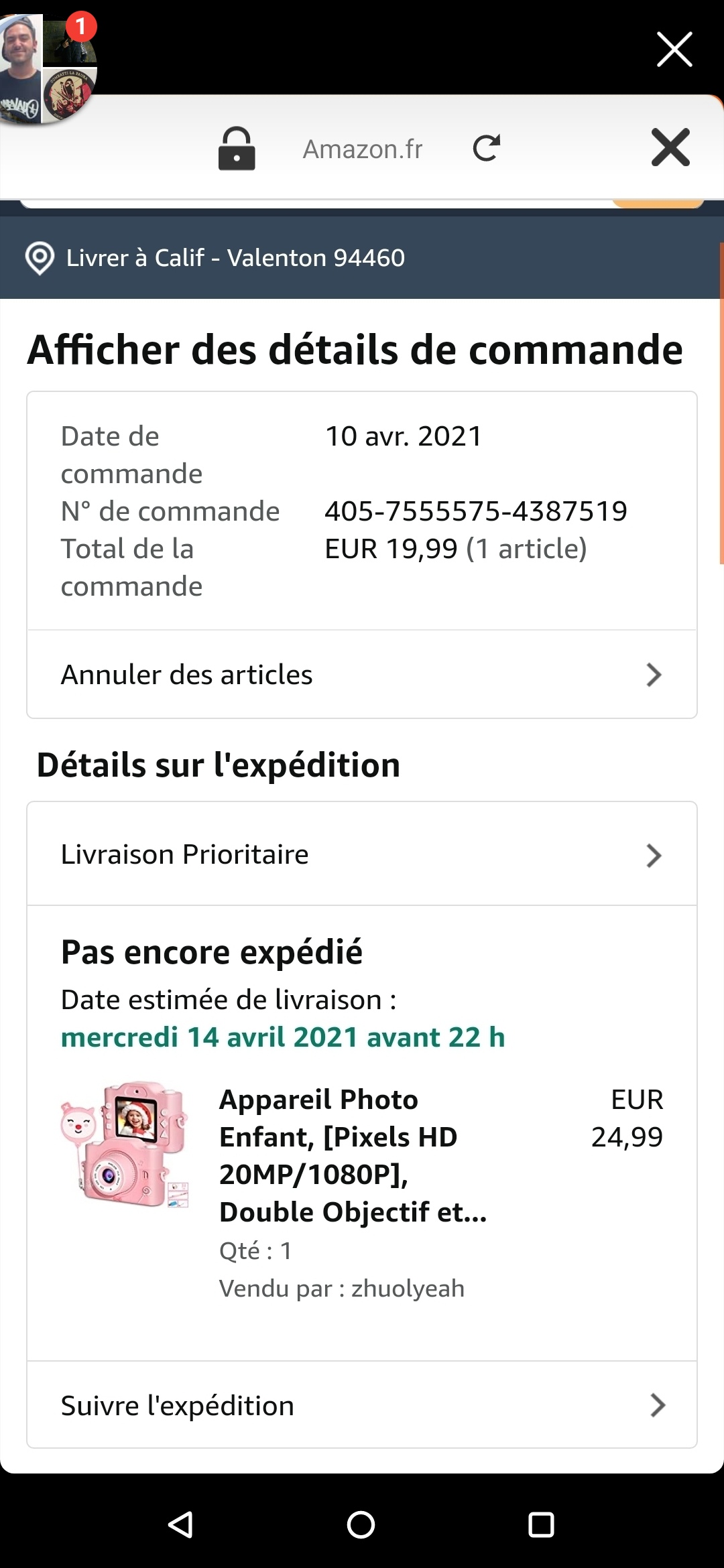Go back with the system back button
724x1568 pixels.
coord(181,1524)
